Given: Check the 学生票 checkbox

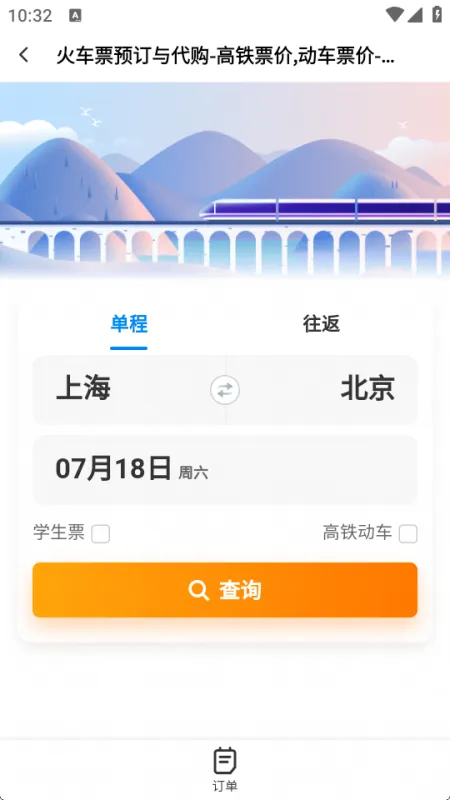Looking at the screenshot, I should tap(101, 534).
